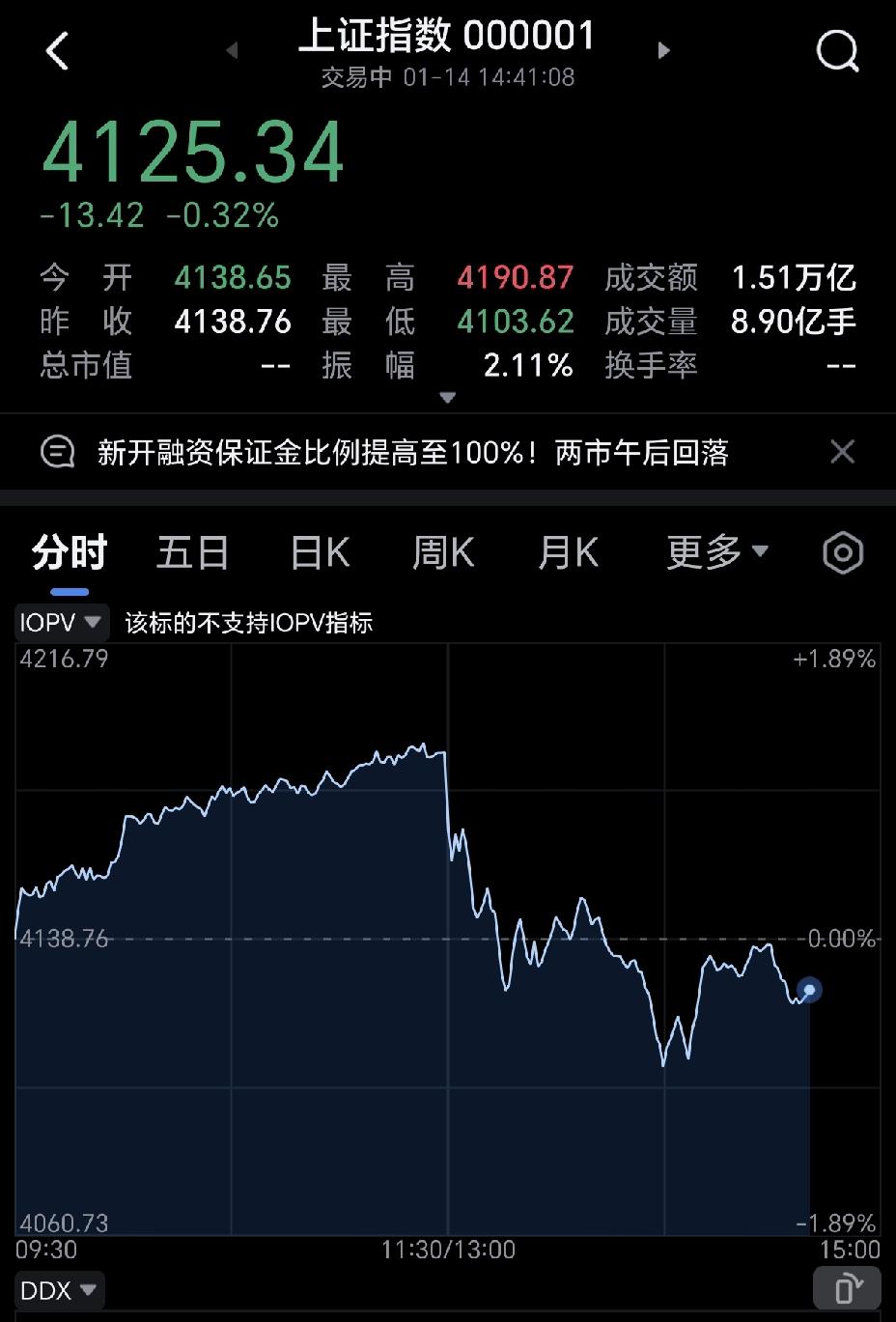Tap the back arrow at top left
The width and height of the screenshot is (896, 1322).
coord(58,50)
